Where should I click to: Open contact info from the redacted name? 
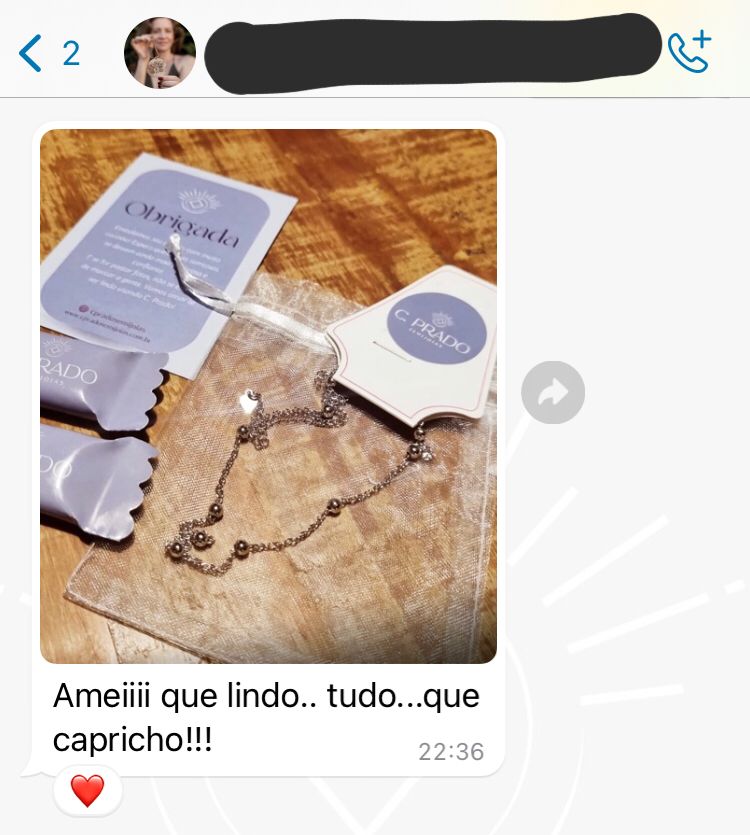click(x=432, y=53)
